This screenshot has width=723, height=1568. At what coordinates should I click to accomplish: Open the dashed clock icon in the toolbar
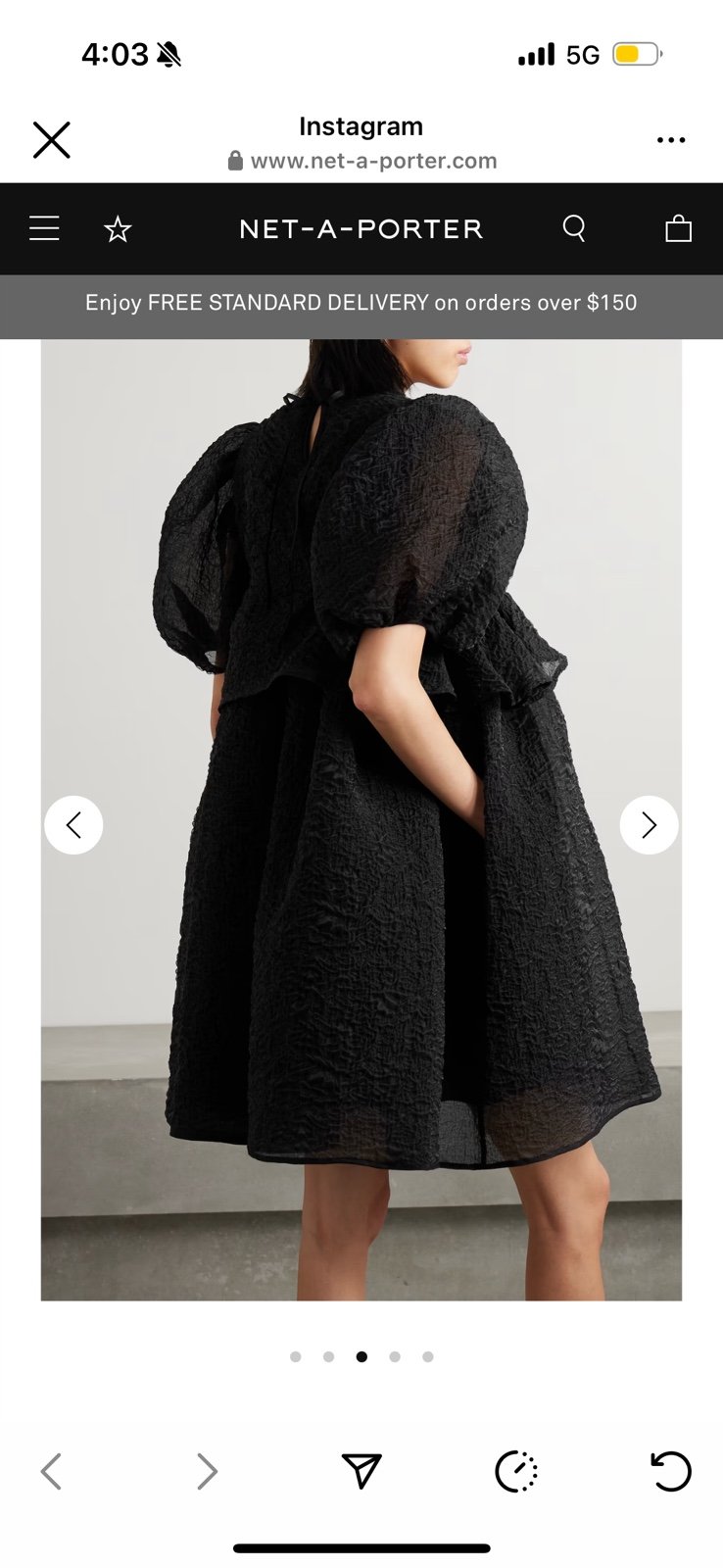click(x=516, y=1471)
